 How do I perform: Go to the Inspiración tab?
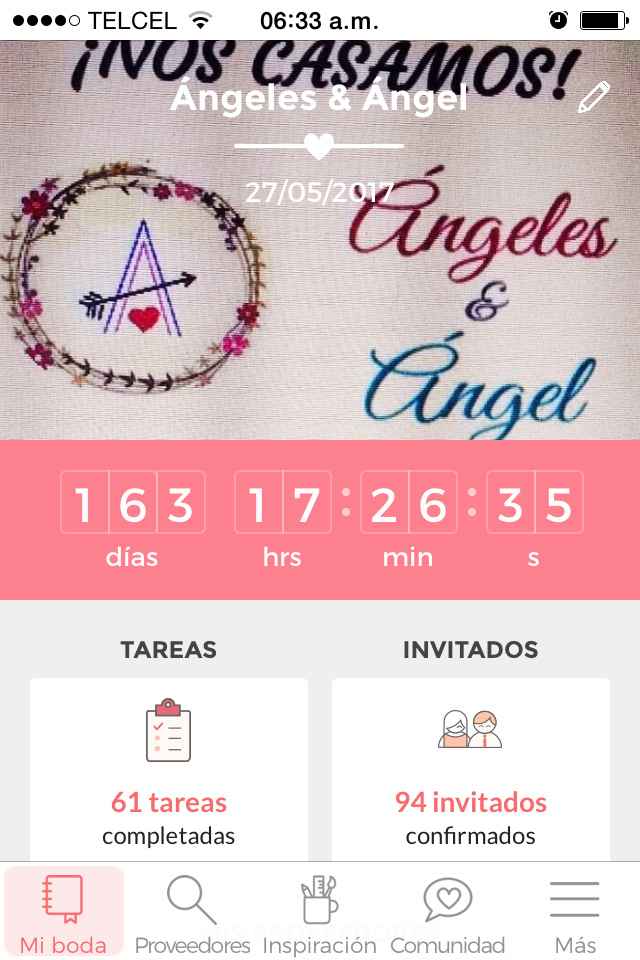pos(320,912)
